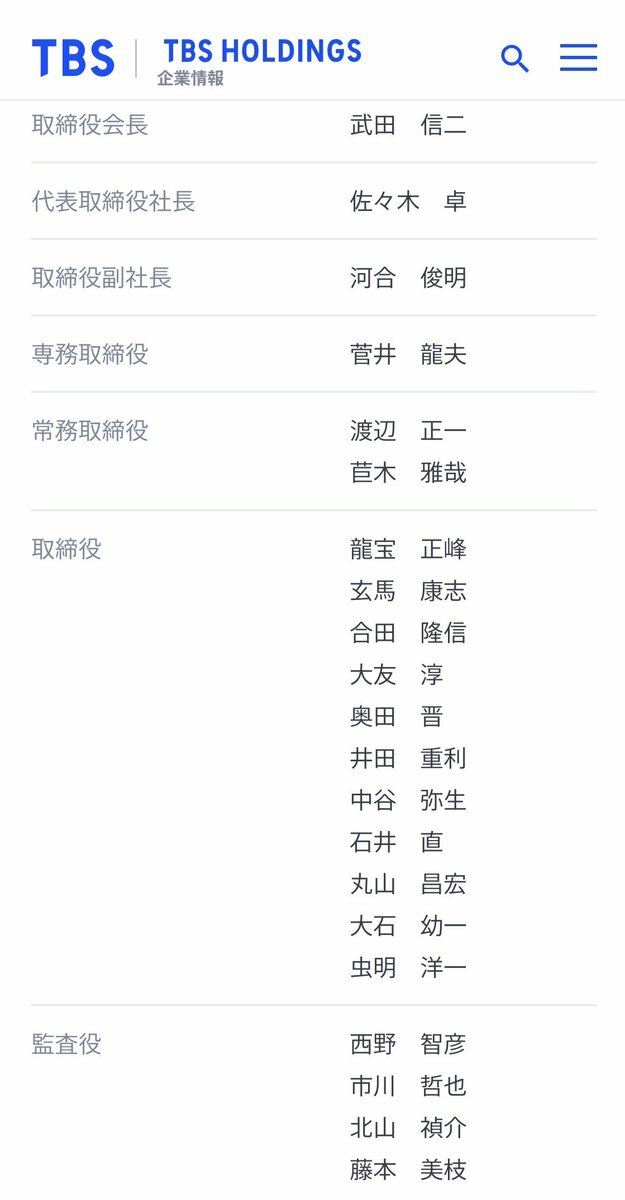Open the hamburger menu
The width and height of the screenshot is (625, 1200).
[x=578, y=57]
